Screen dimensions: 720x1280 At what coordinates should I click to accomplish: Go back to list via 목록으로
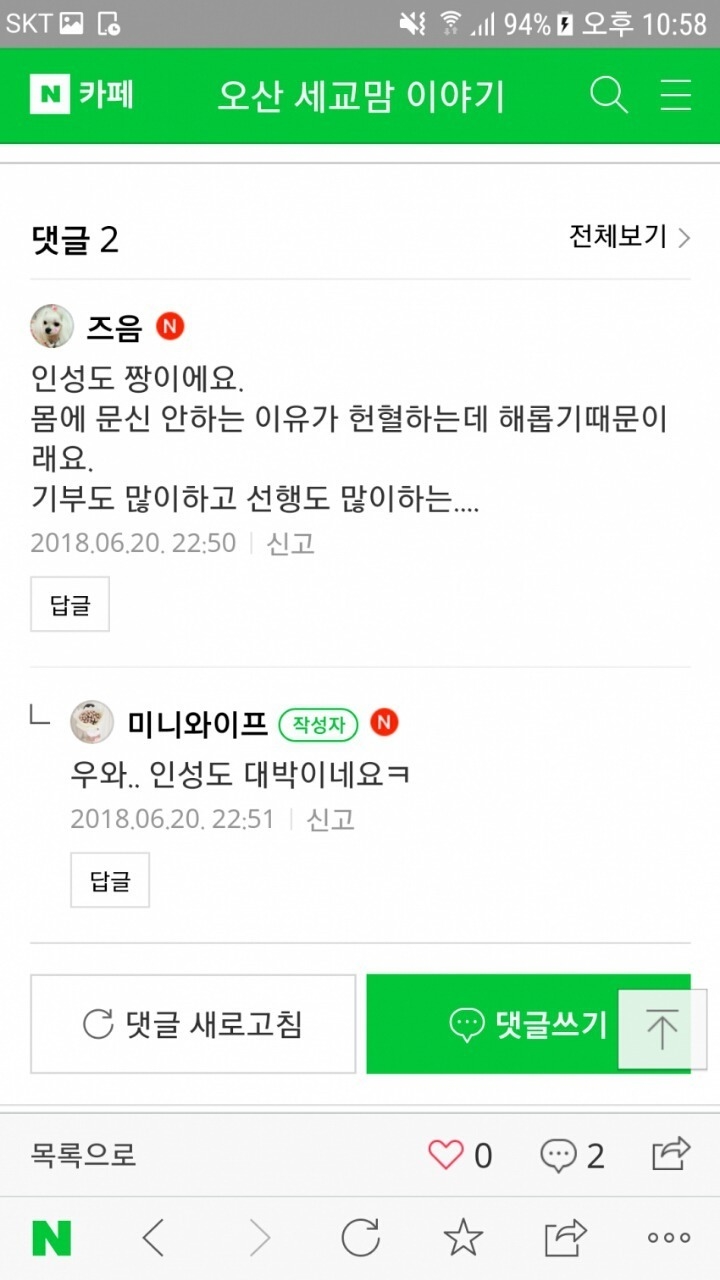84,1156
